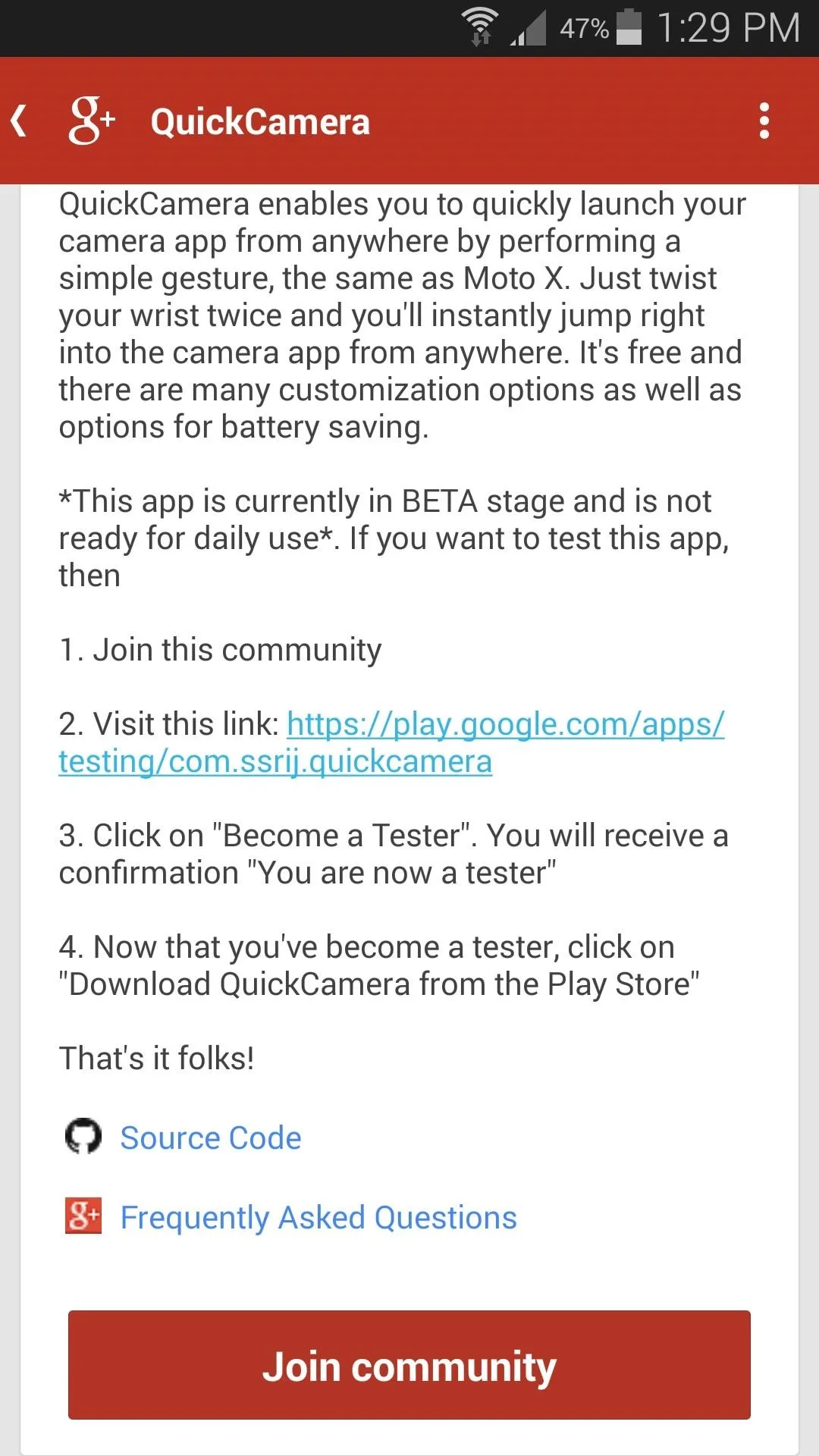Go back using the Google+ arrow
The width and height of the screenshot is (819, 1456).
(20, 121)
